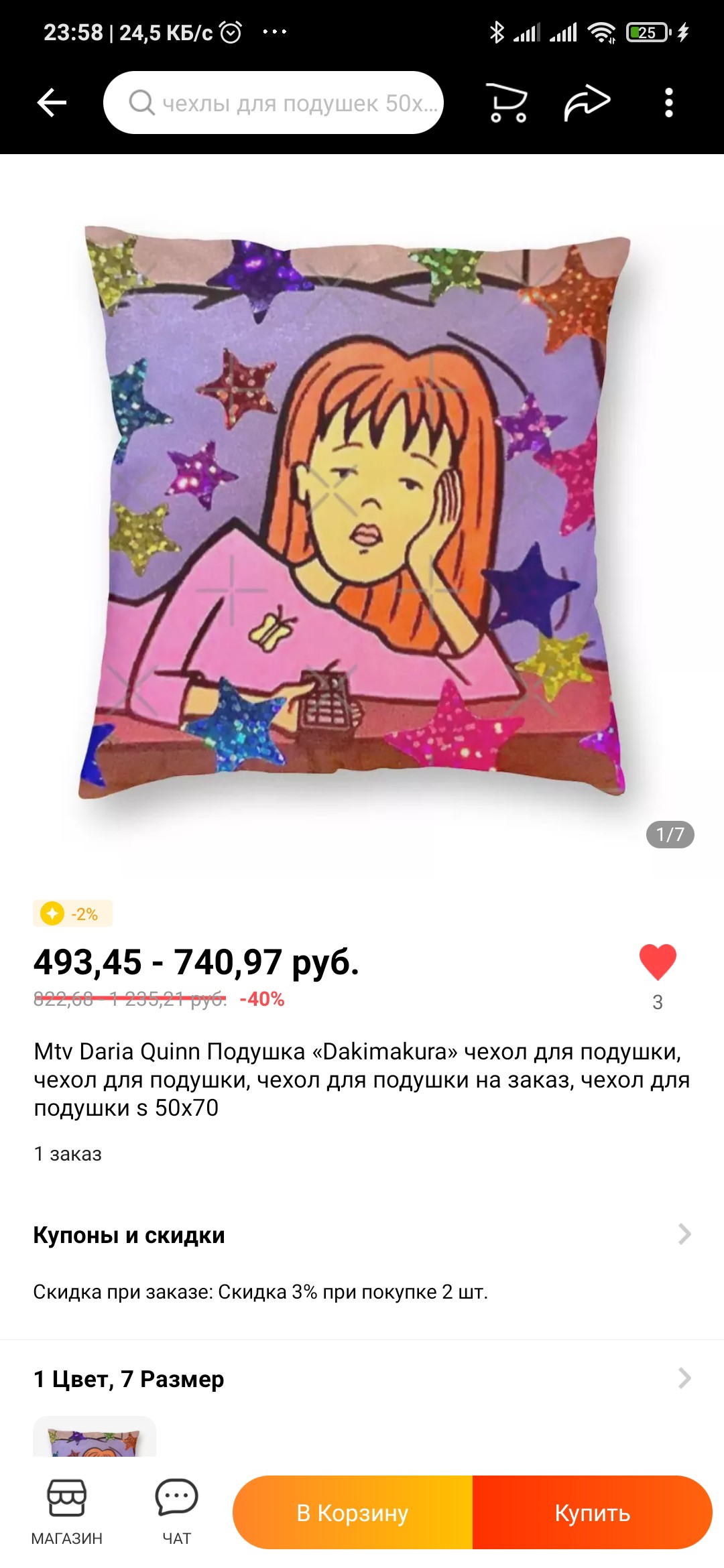
Task: Add item with В Корзину button
Action: point(353,1512)
